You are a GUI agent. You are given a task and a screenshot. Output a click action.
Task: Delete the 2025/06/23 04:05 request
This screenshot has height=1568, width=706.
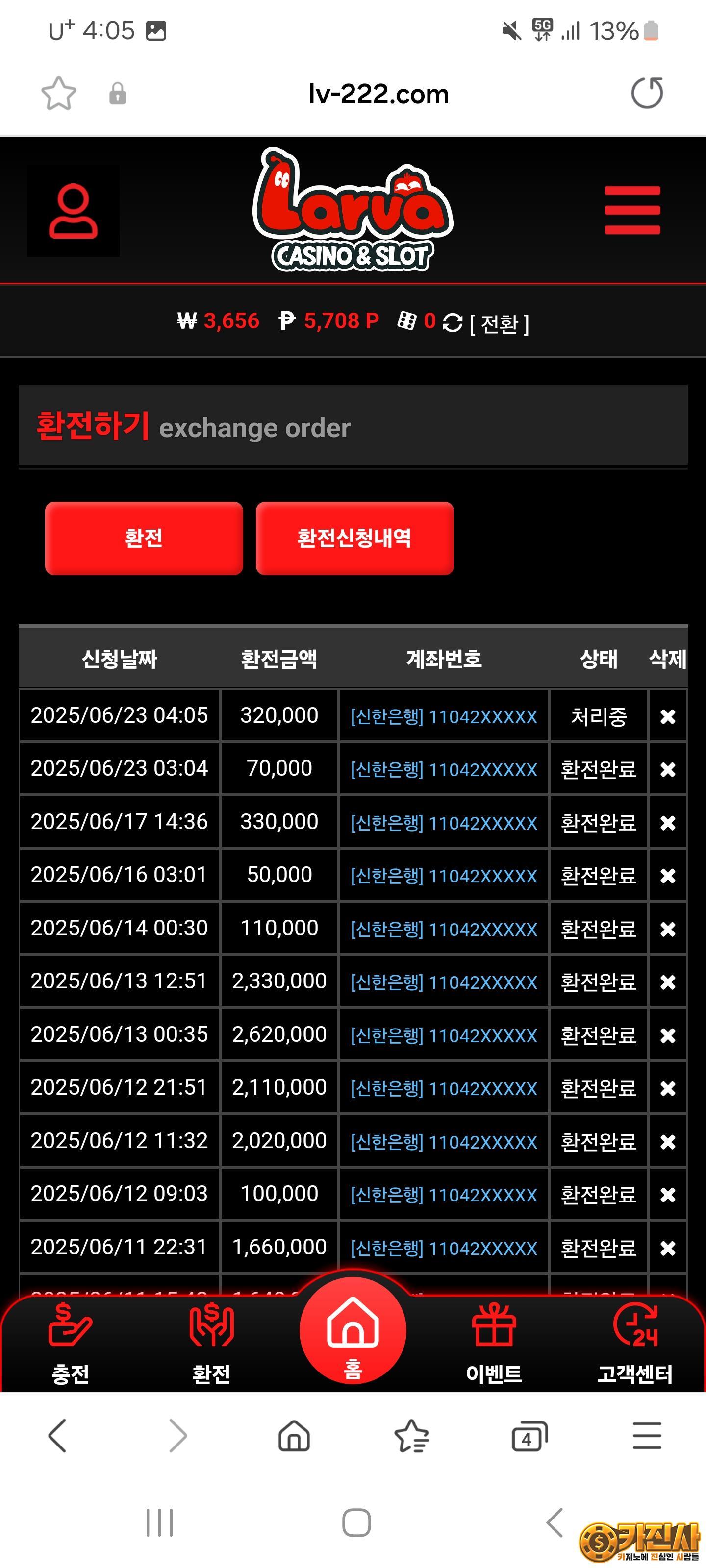pos(668,716)
